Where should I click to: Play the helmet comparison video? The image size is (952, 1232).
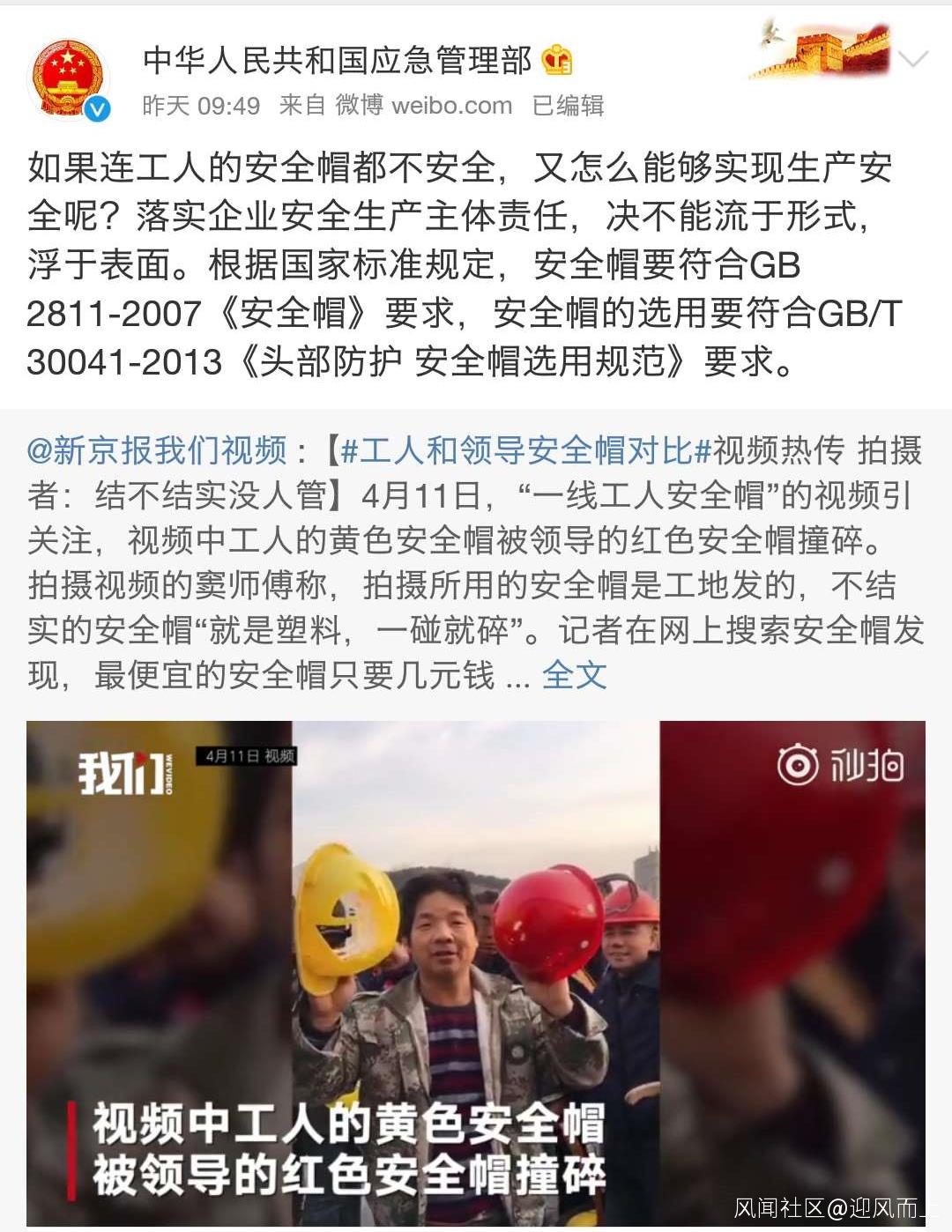point(476,973)
